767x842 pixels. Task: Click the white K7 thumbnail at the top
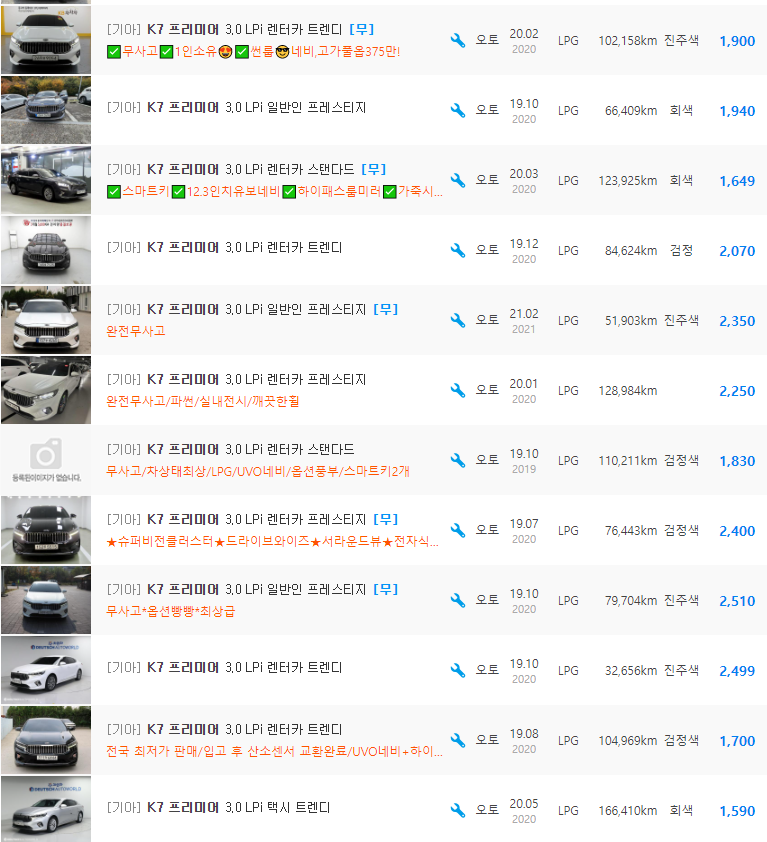[45, 39]
